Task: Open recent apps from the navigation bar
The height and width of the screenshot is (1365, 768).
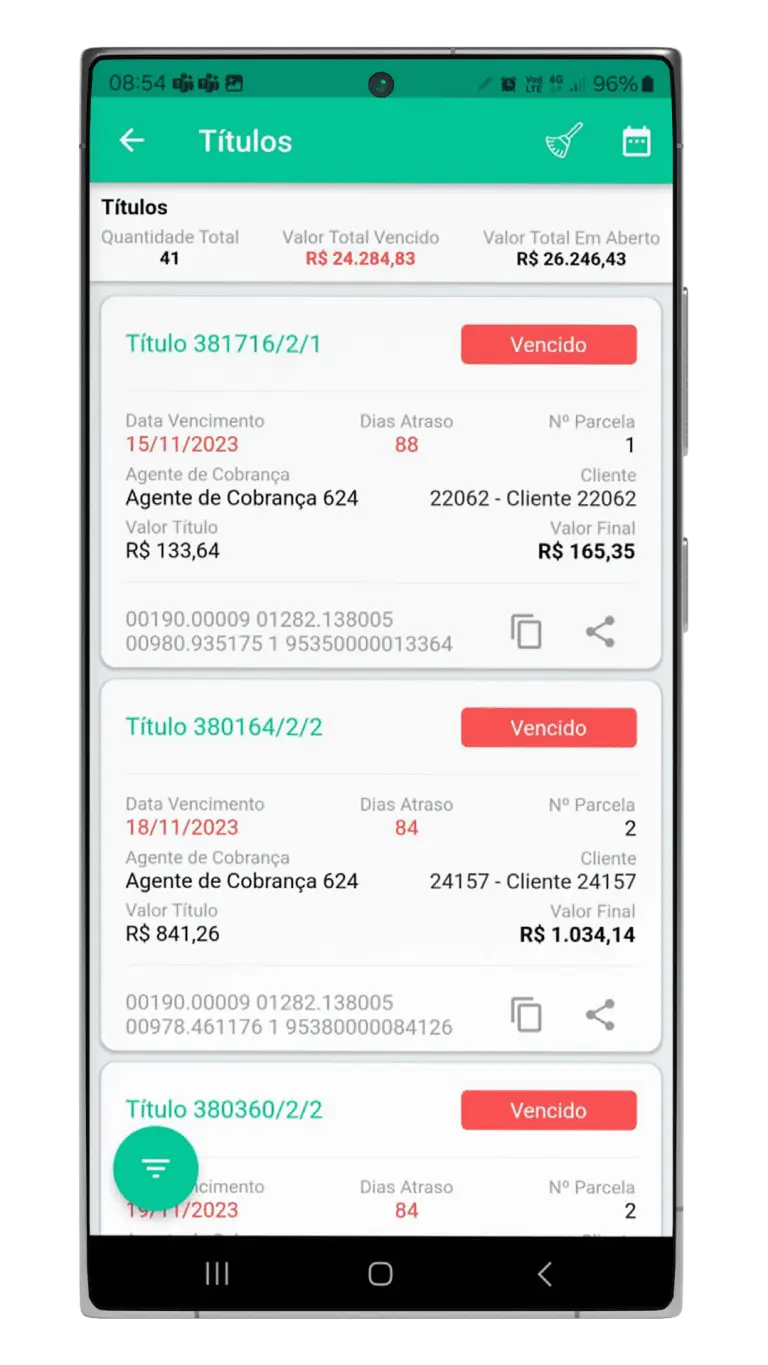Action: [217, 1273]
